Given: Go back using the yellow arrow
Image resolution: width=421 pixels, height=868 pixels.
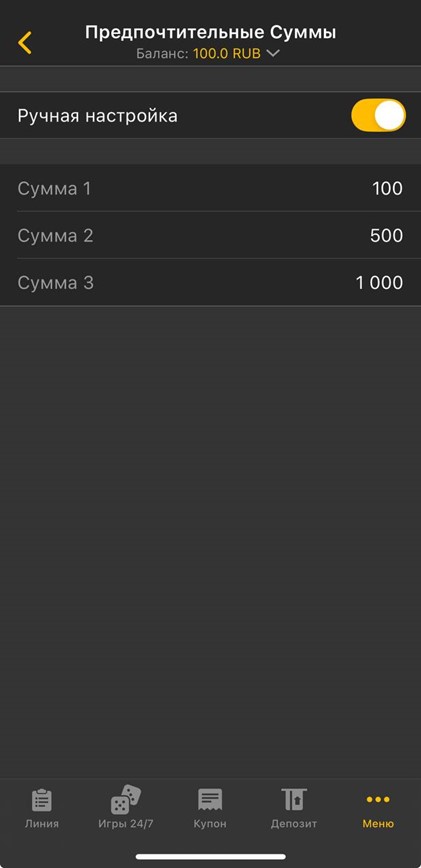Looking at the screenshot, I should coord(25,43).
